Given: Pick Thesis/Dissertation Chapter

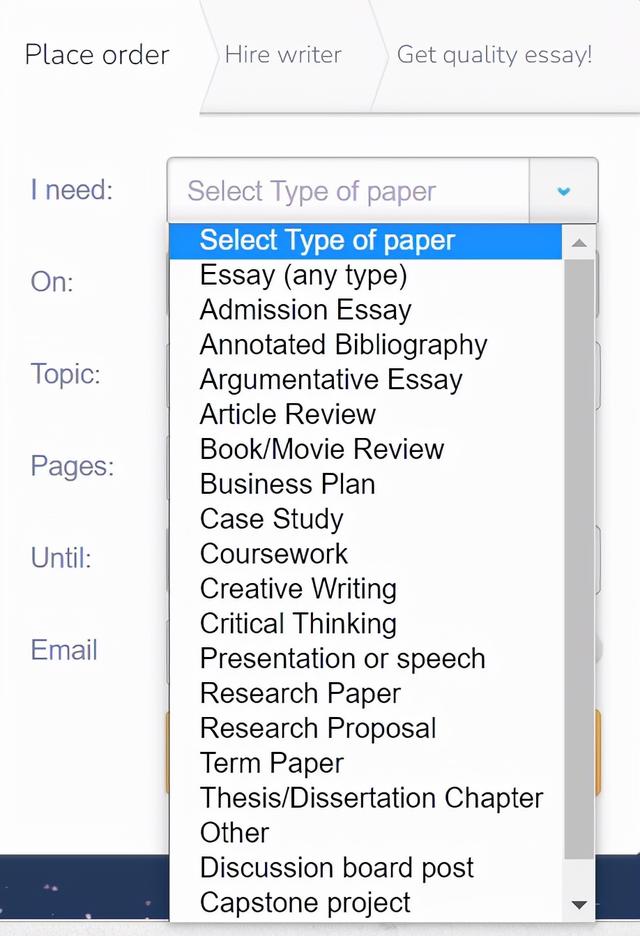Looking at the screenshot, I should point(371,798).
